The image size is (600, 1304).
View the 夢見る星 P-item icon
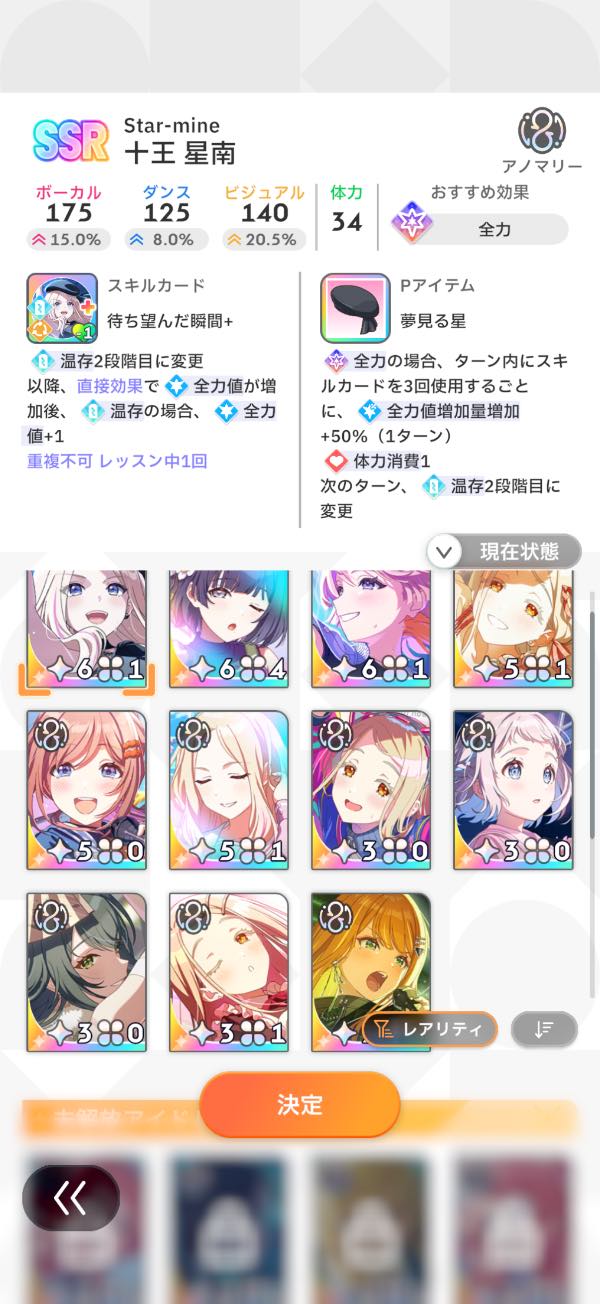355,308
